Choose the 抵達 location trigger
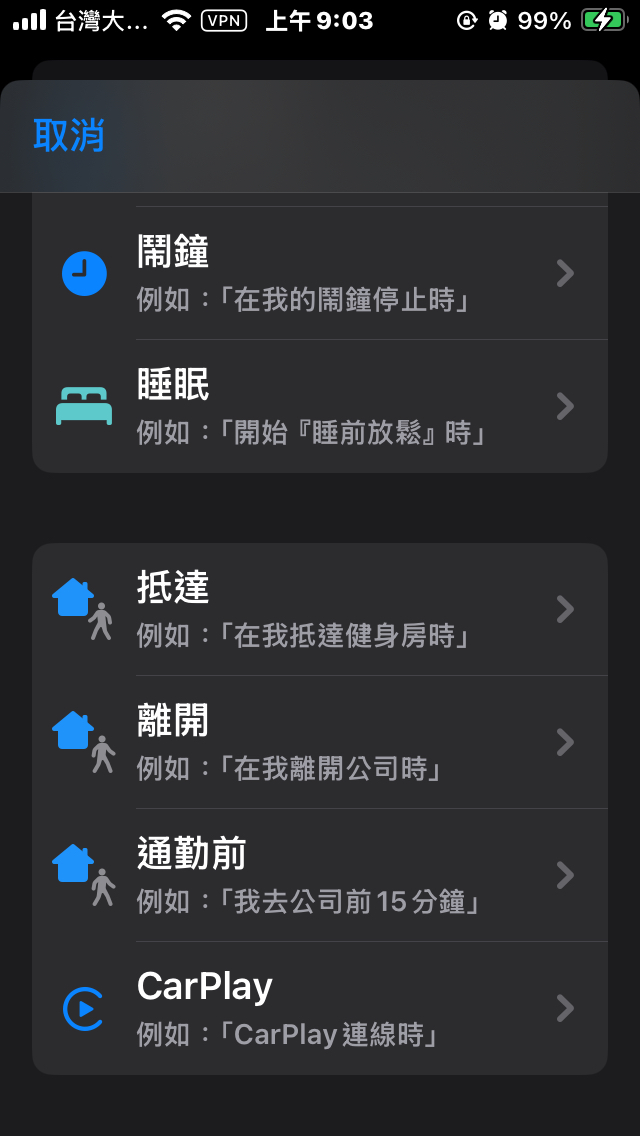Screen dimensions: 640x1136 (x=320, y=609)
